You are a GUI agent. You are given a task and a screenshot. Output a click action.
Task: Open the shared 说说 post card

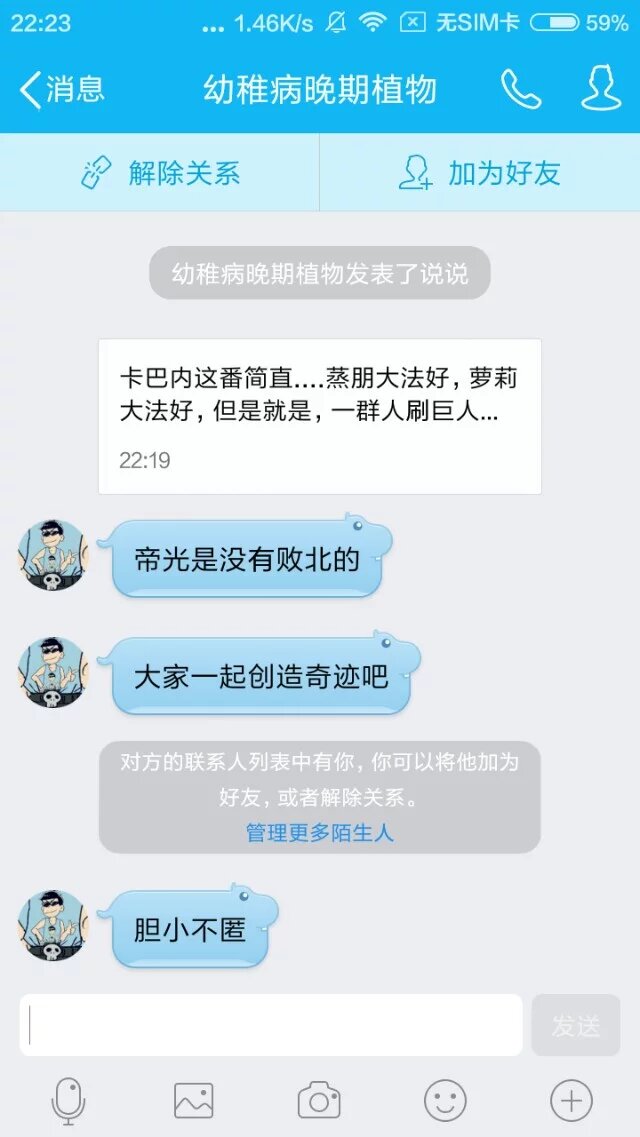320,416
